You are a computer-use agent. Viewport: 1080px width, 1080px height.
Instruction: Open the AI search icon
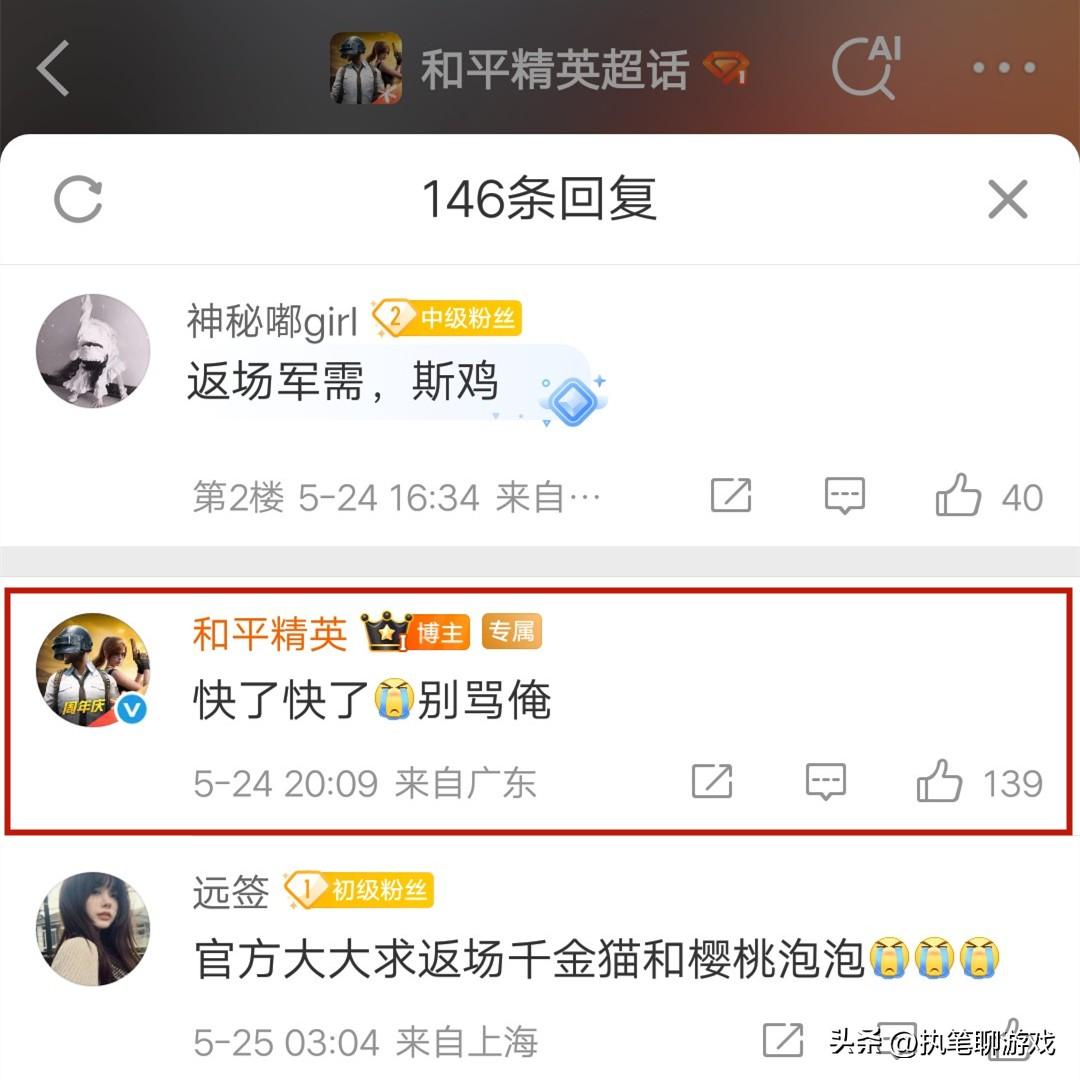click(x=865, y=68)
